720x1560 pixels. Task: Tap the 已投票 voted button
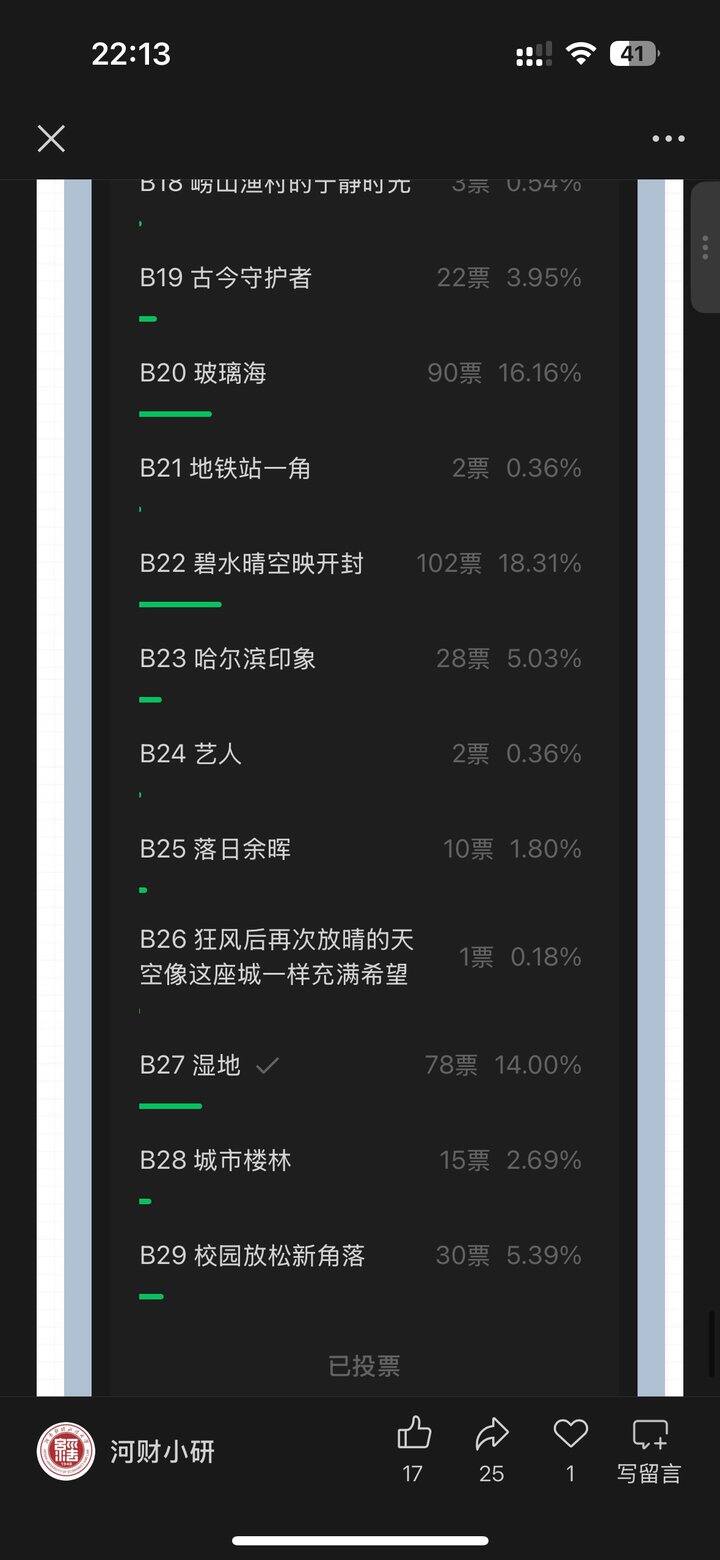(365, 1364)
